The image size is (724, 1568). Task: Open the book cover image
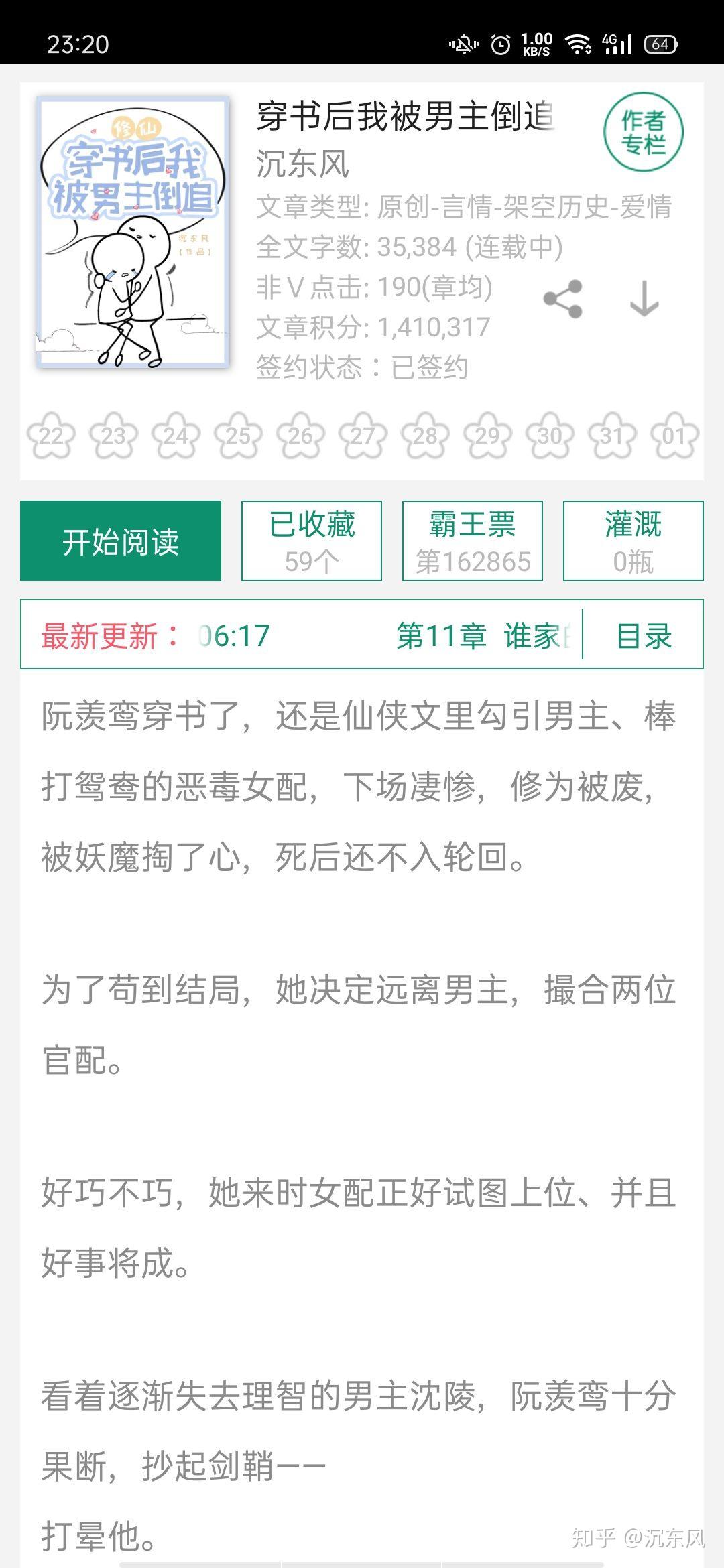[x=133, y=233]
